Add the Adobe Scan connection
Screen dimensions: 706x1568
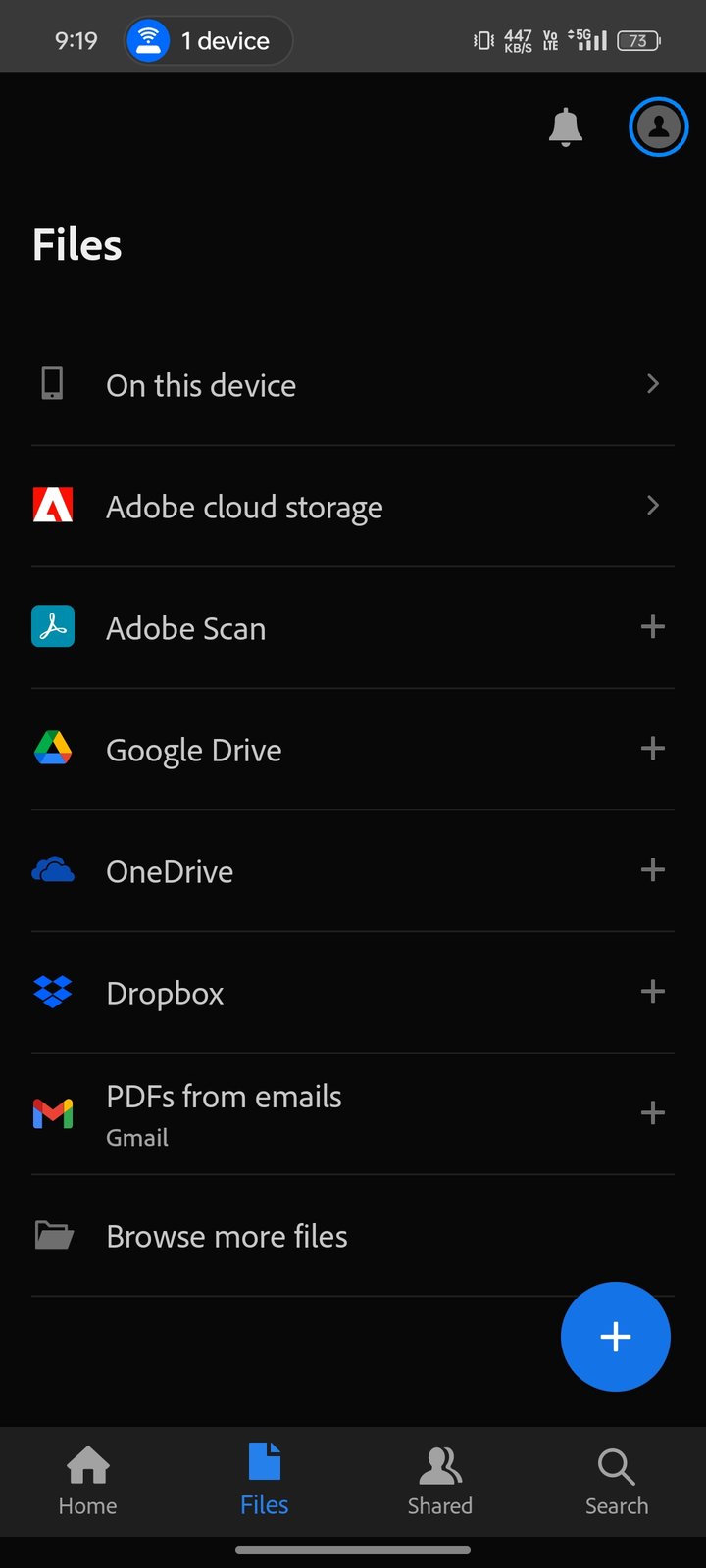point(652,627)
